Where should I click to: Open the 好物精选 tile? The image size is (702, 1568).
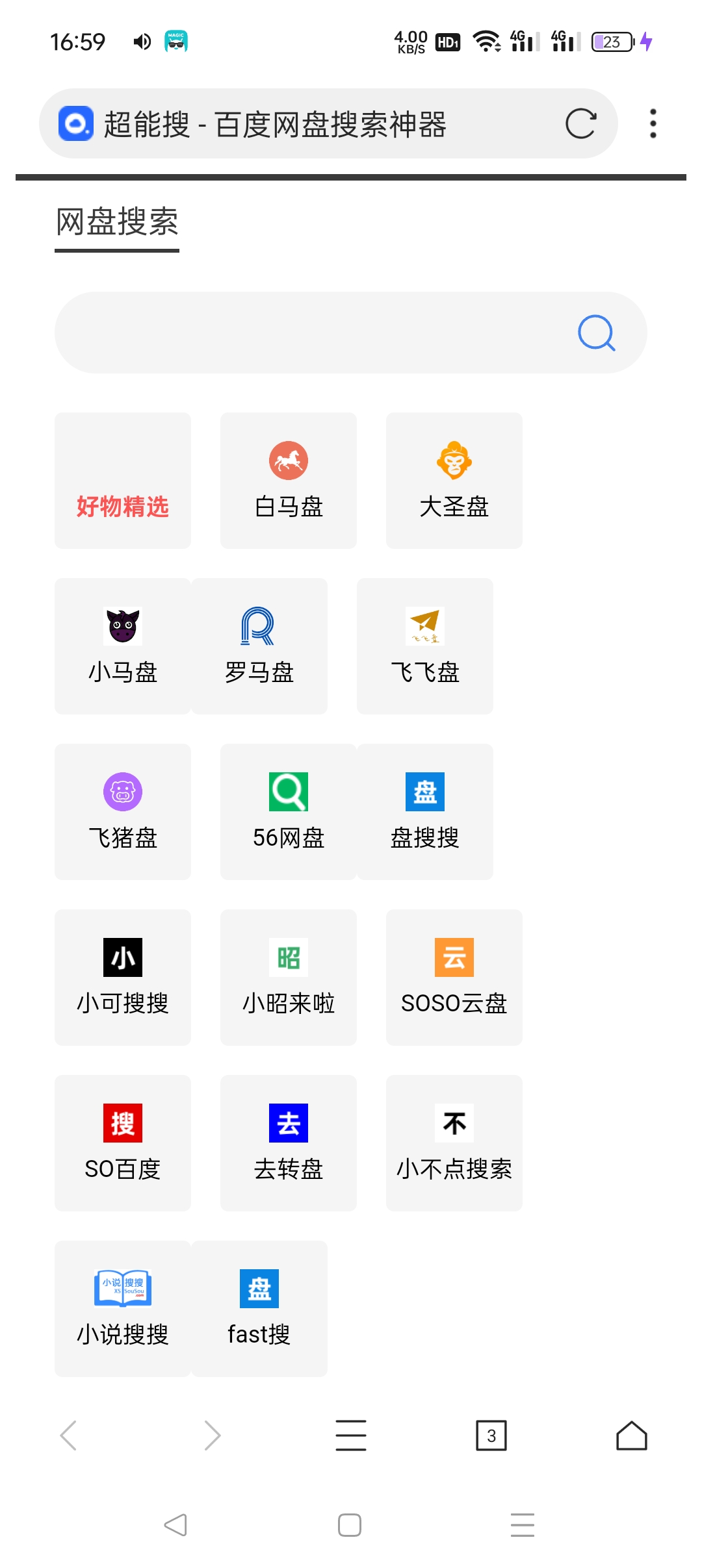click(x=123, y=481)
